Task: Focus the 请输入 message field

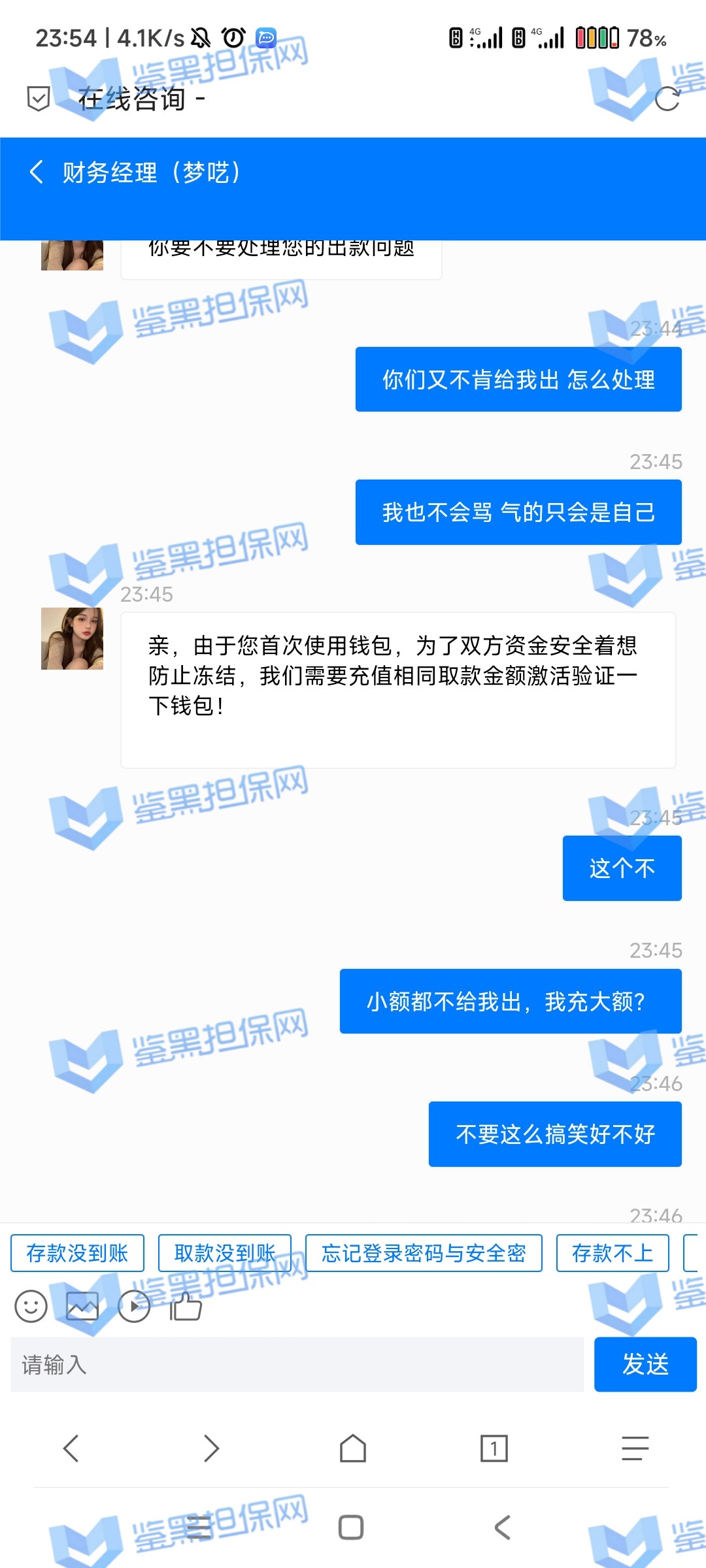Action: coord(297,1364)
